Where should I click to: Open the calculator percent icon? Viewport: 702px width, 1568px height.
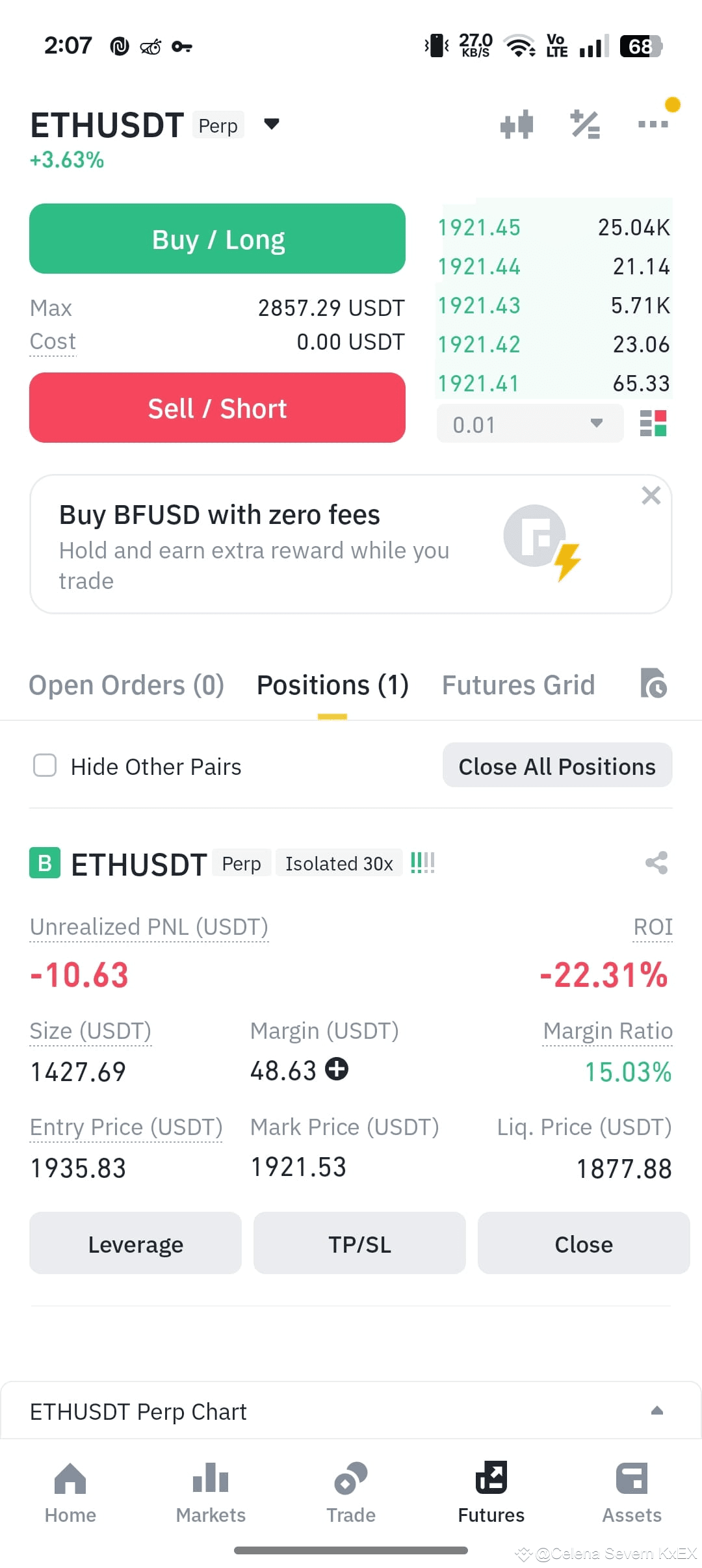point(585,124)
